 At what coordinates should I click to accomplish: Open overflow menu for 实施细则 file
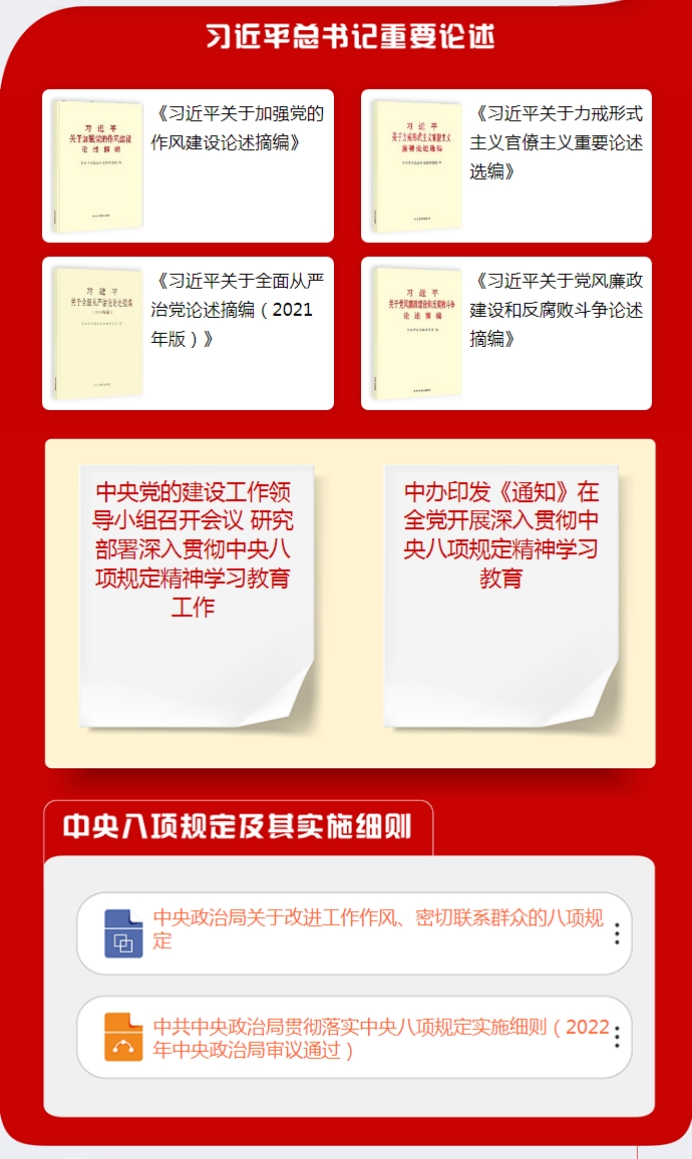tap(617, 1038)
